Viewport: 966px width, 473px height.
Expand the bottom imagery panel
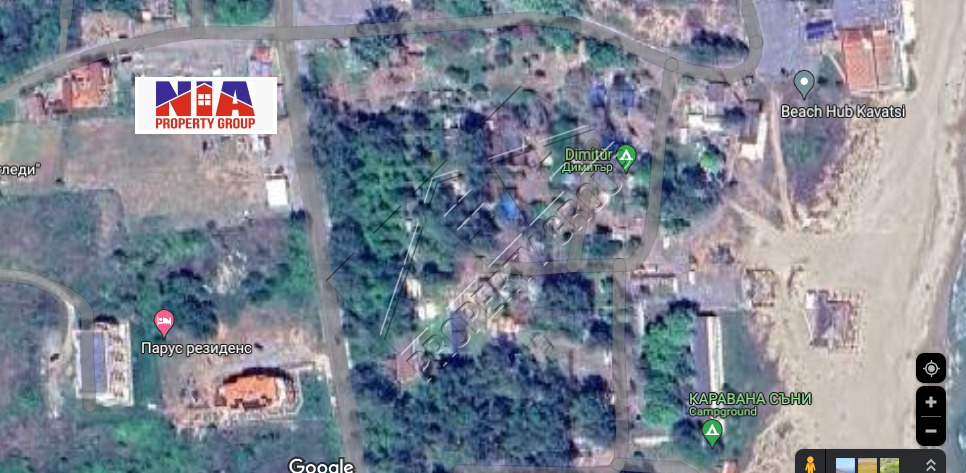[x=931, y=465]
